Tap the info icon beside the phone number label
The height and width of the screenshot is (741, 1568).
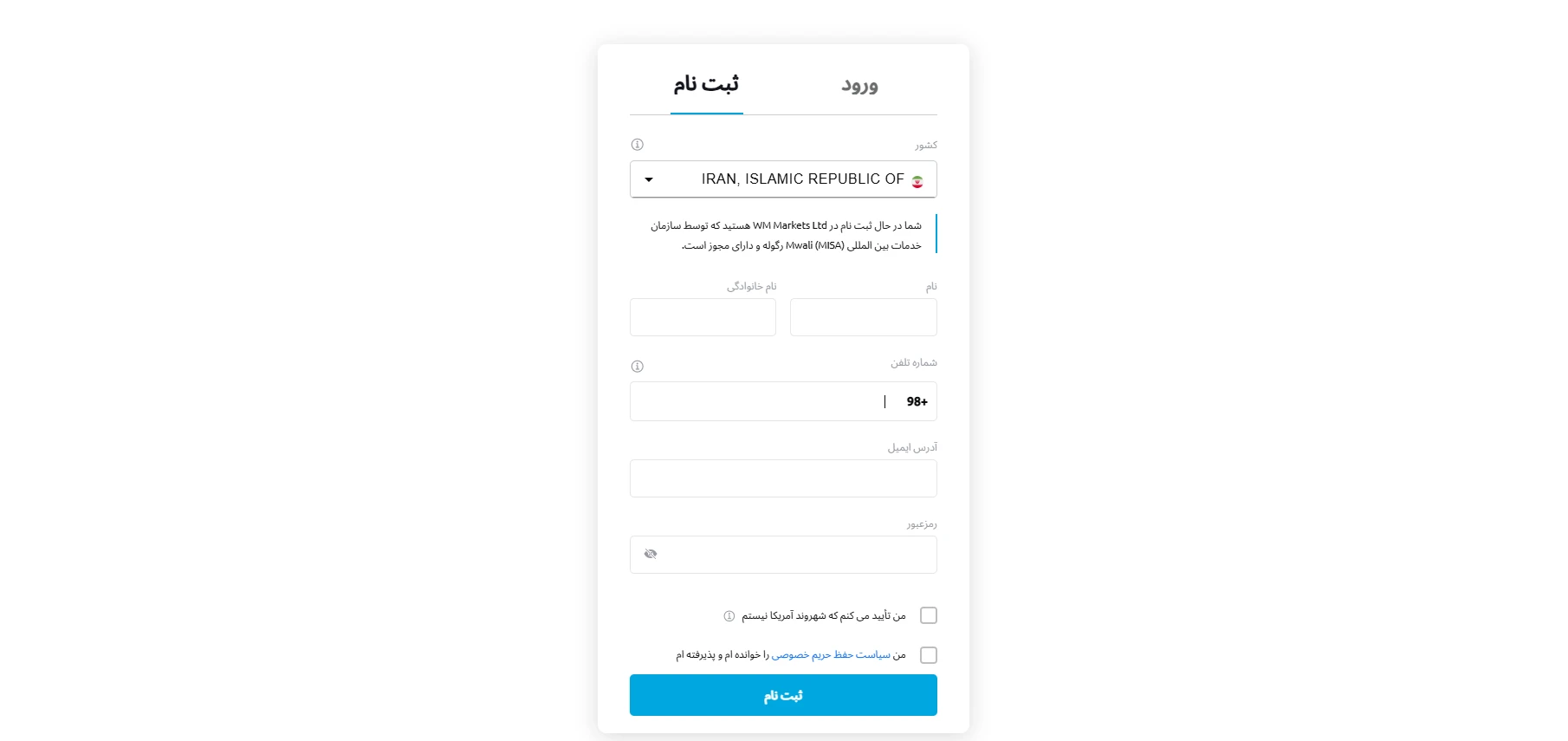tap(638, 367)
